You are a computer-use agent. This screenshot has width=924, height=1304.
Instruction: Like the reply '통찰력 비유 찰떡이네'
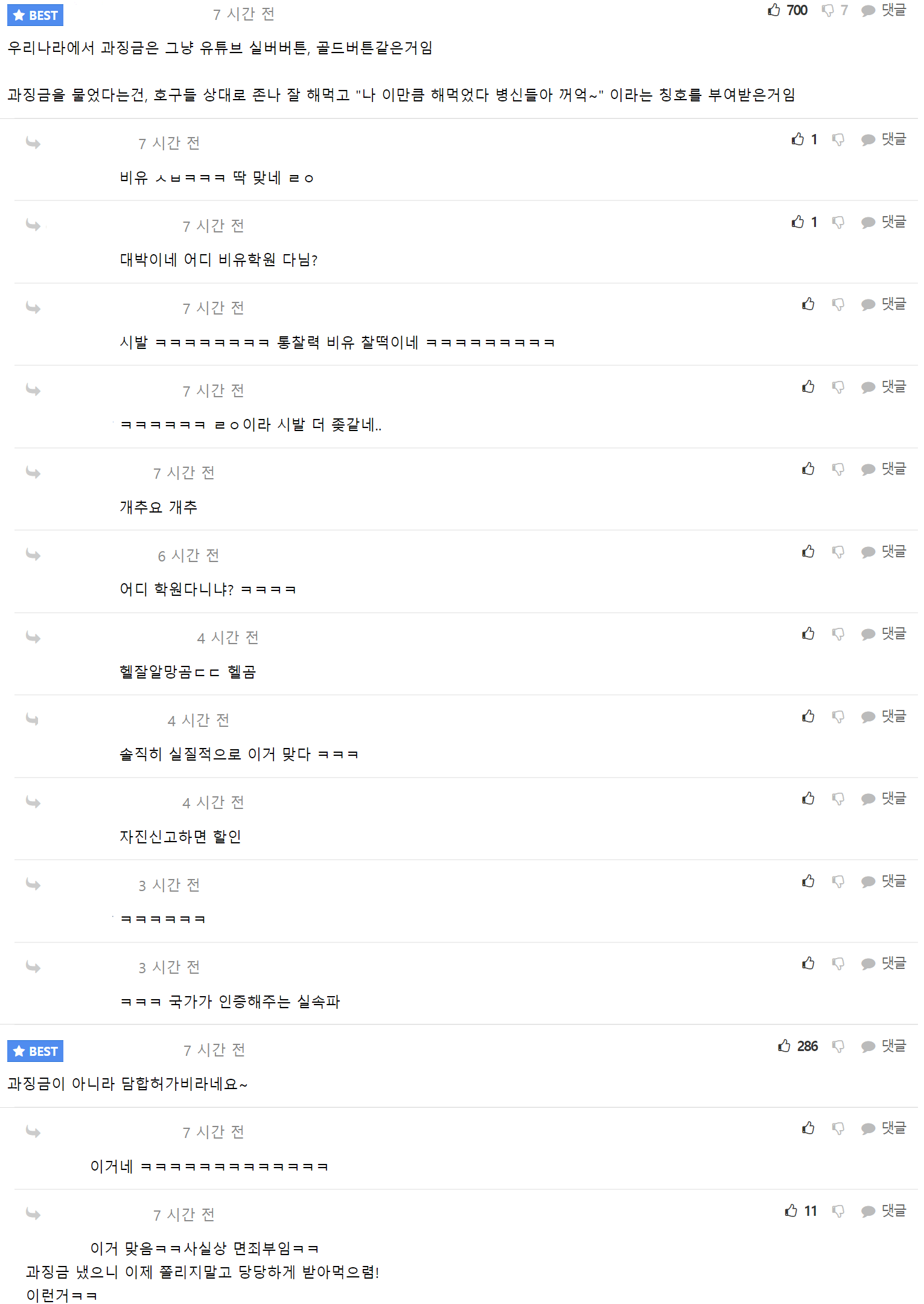[x=808, y=304]
